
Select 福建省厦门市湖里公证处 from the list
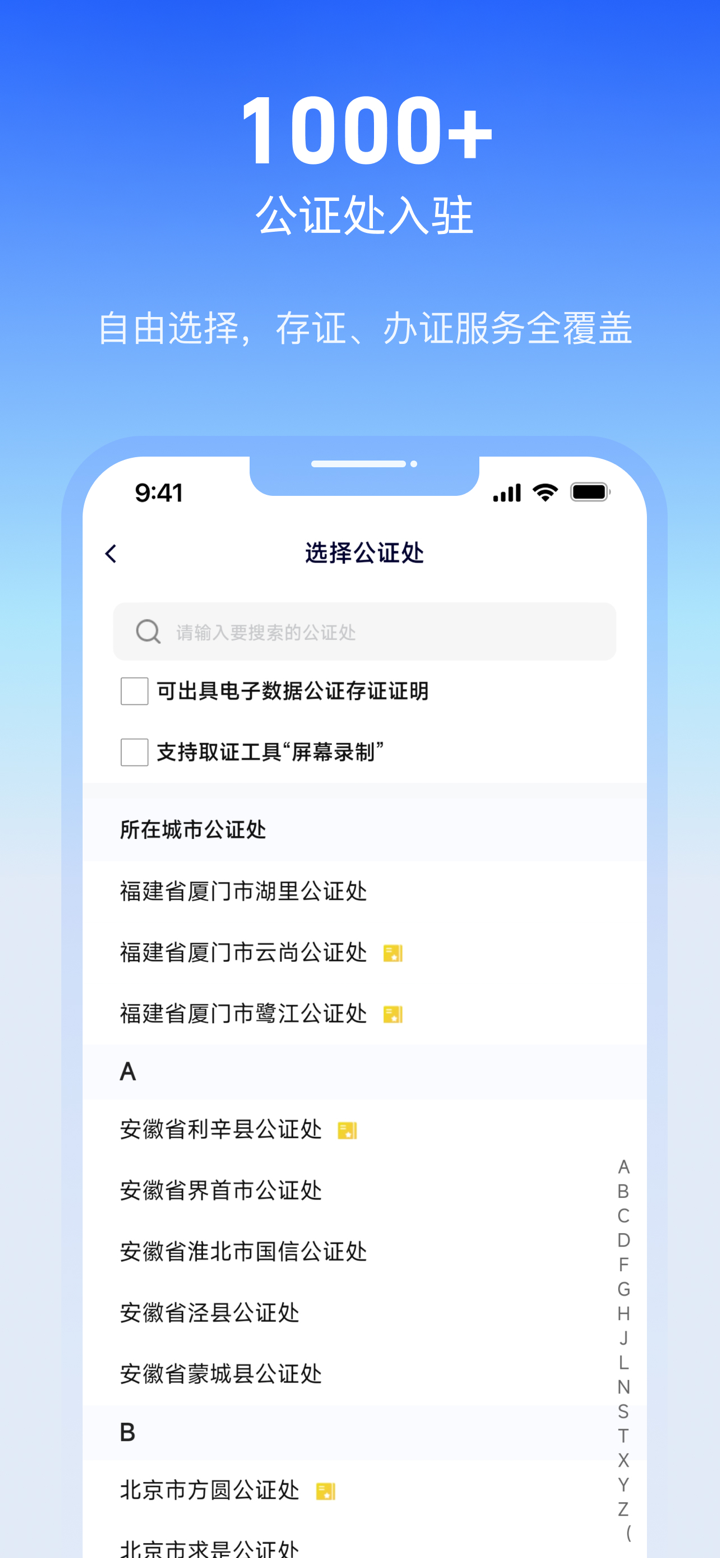(x=242, y=892)
